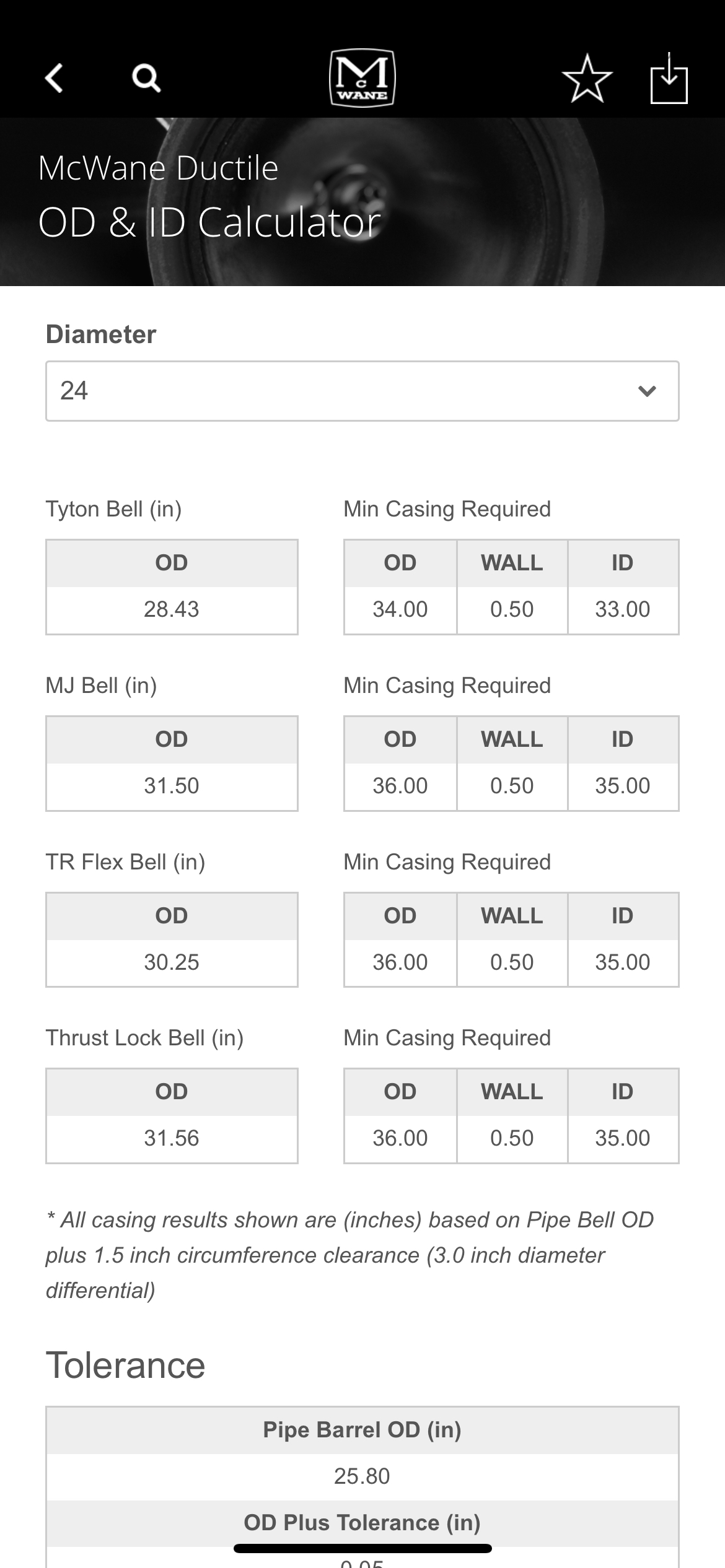Go back using the back arrow
The width and height of the screenshot is (725, 1568).
[55, 78]
